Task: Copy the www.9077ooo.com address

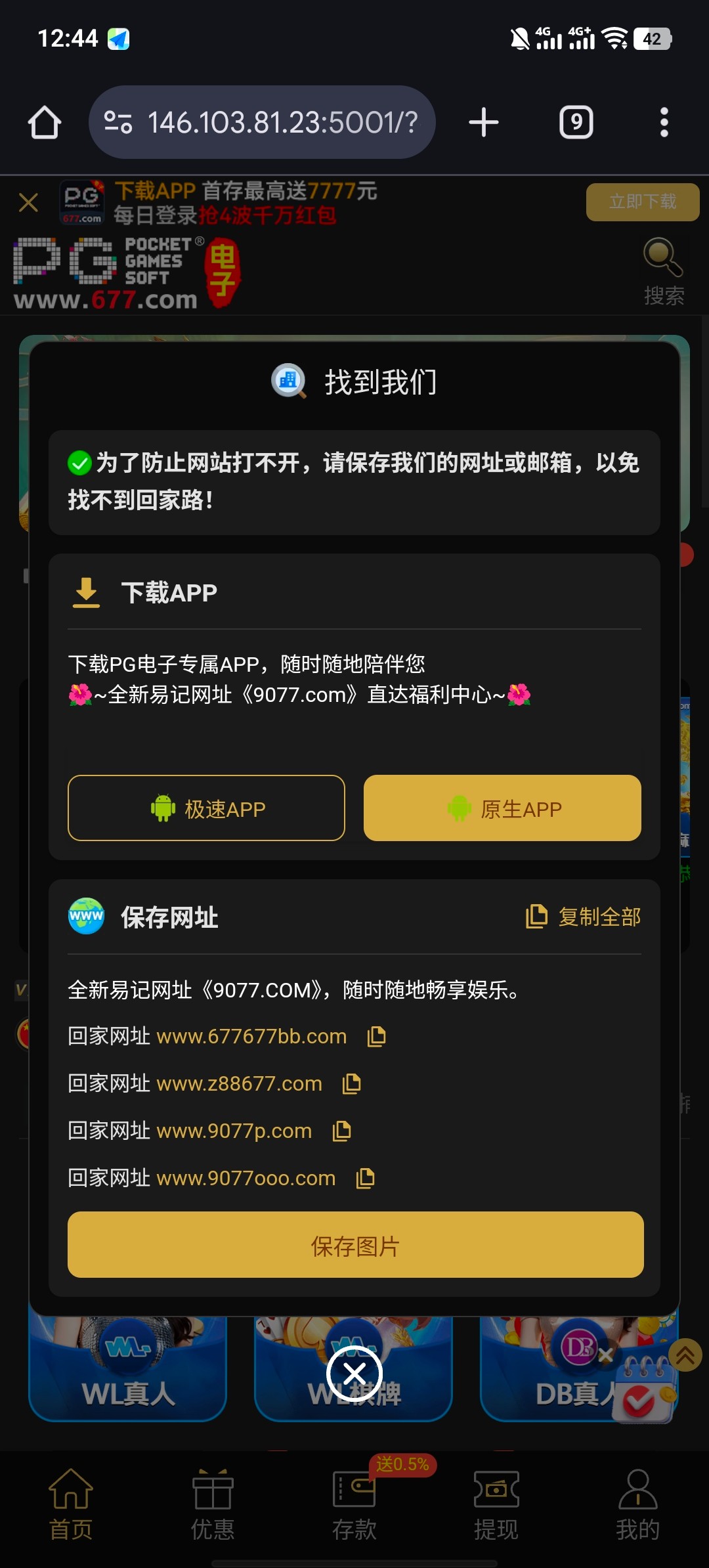Action: pyautogui.click(x=365, y=1178)
